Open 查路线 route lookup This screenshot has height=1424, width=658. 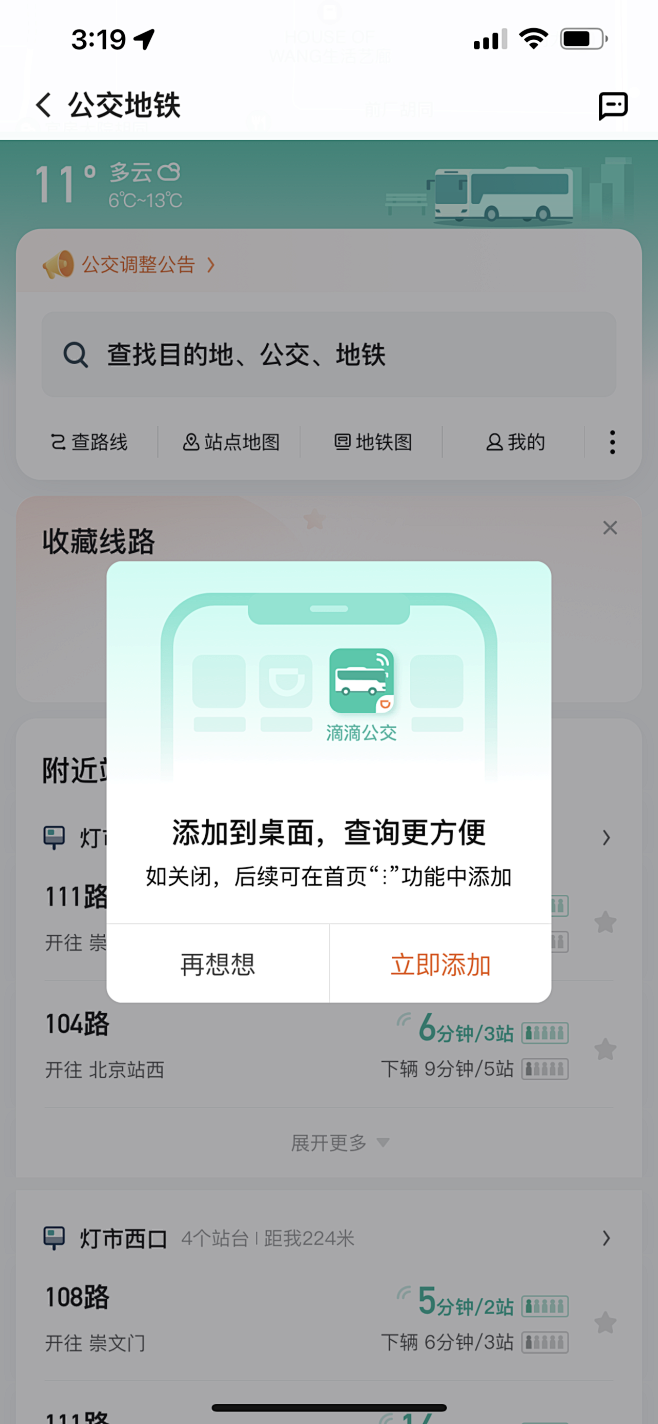(x=90, y=442)
